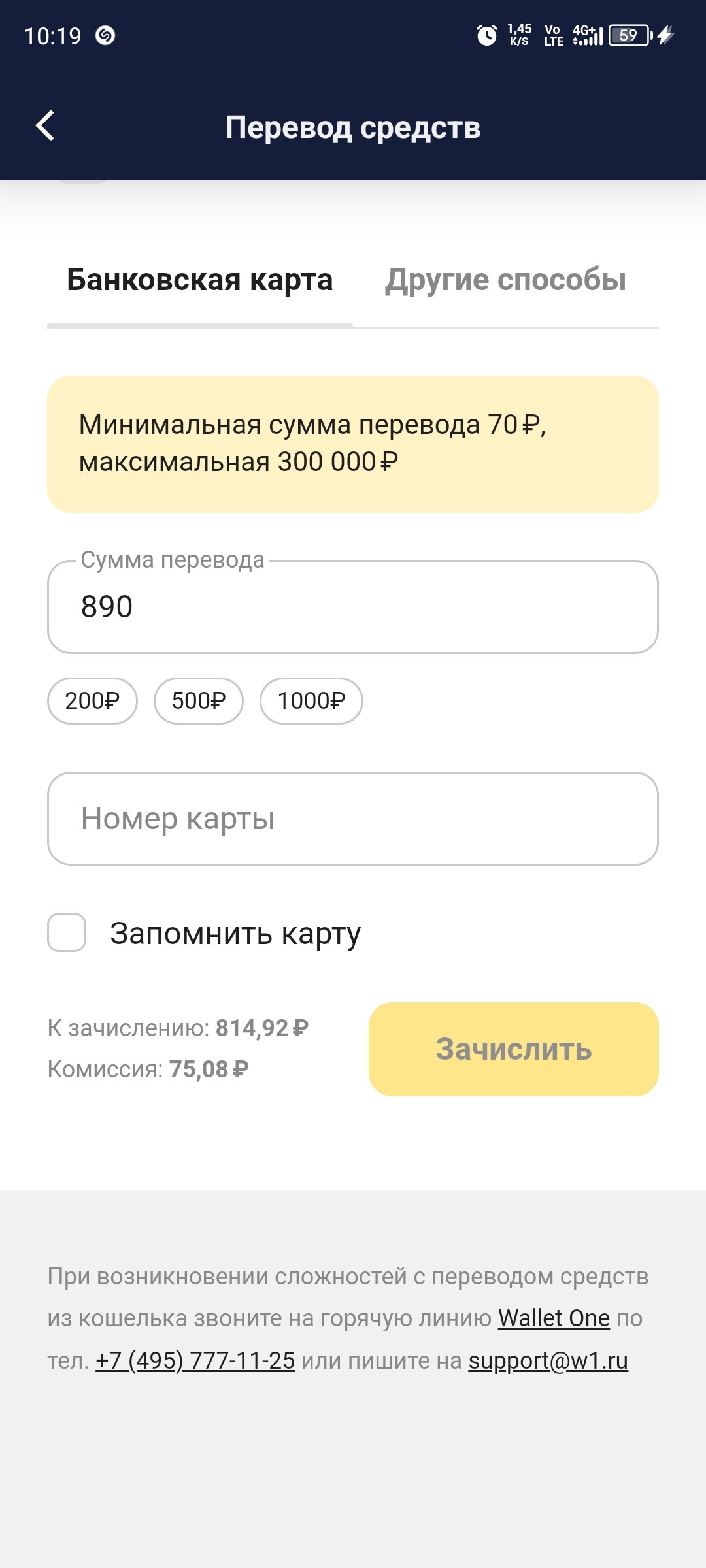Select the Банковская карта tab

coord(200,280)
